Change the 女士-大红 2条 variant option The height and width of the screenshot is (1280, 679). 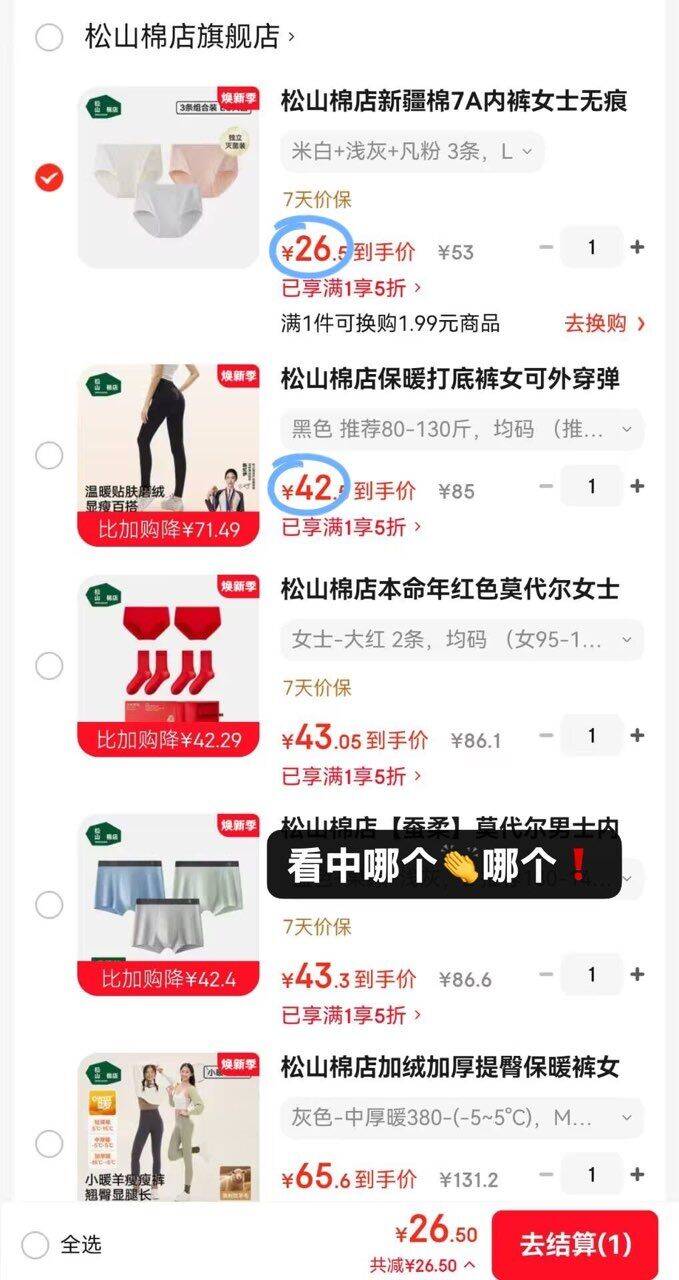461,639
